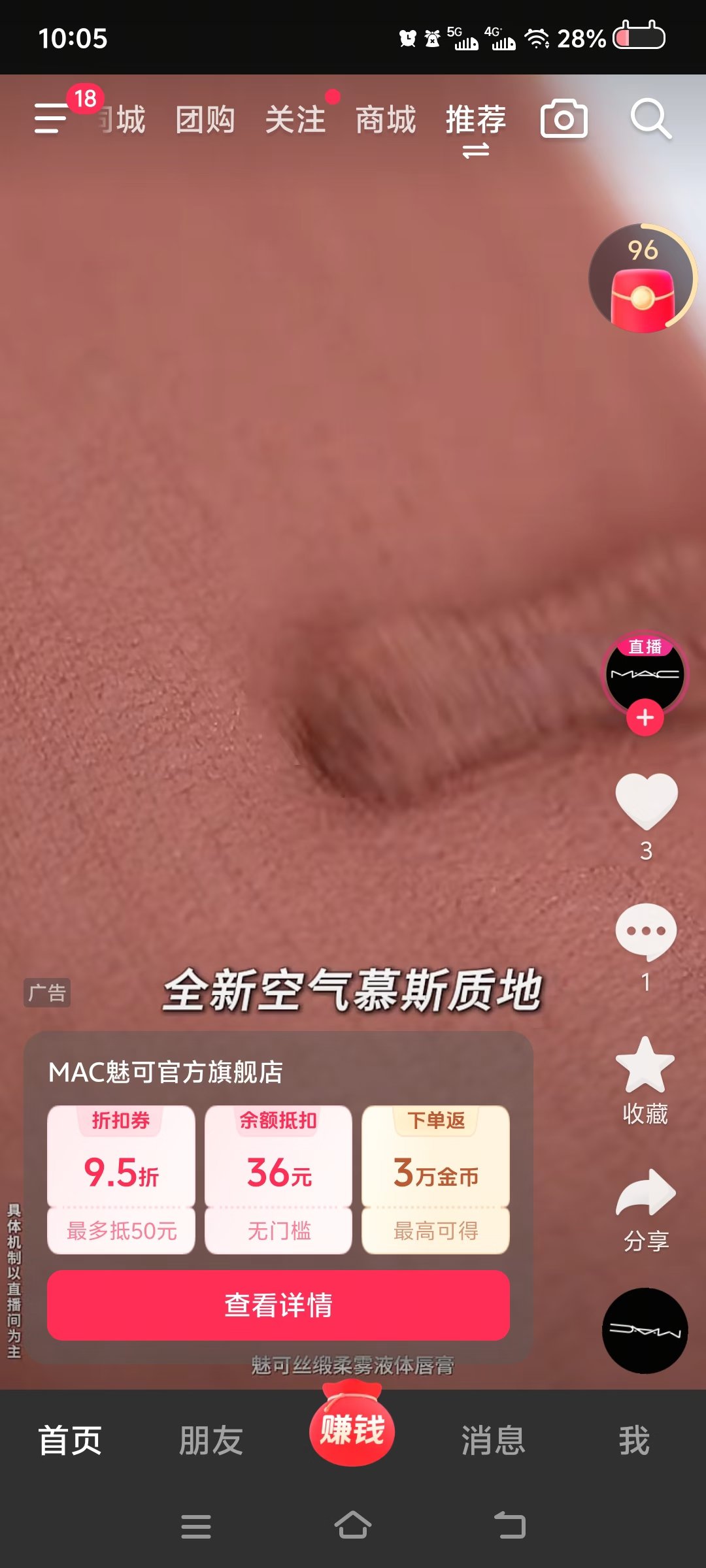Open the camera icon
The width and height of the screenshot is (706, 1568).
click(563, 120)
